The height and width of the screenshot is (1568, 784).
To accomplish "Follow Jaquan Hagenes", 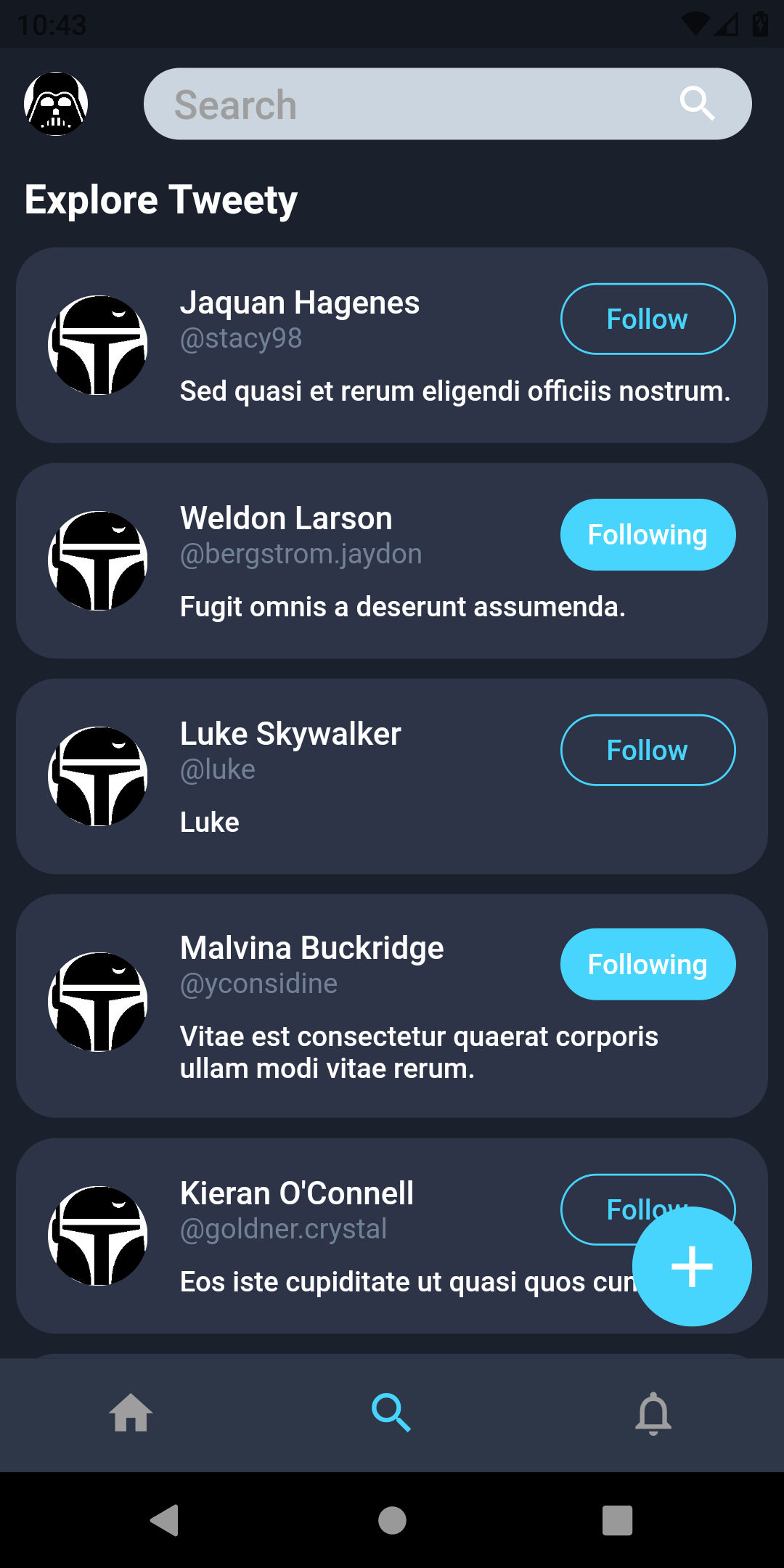I will (648, 319).
